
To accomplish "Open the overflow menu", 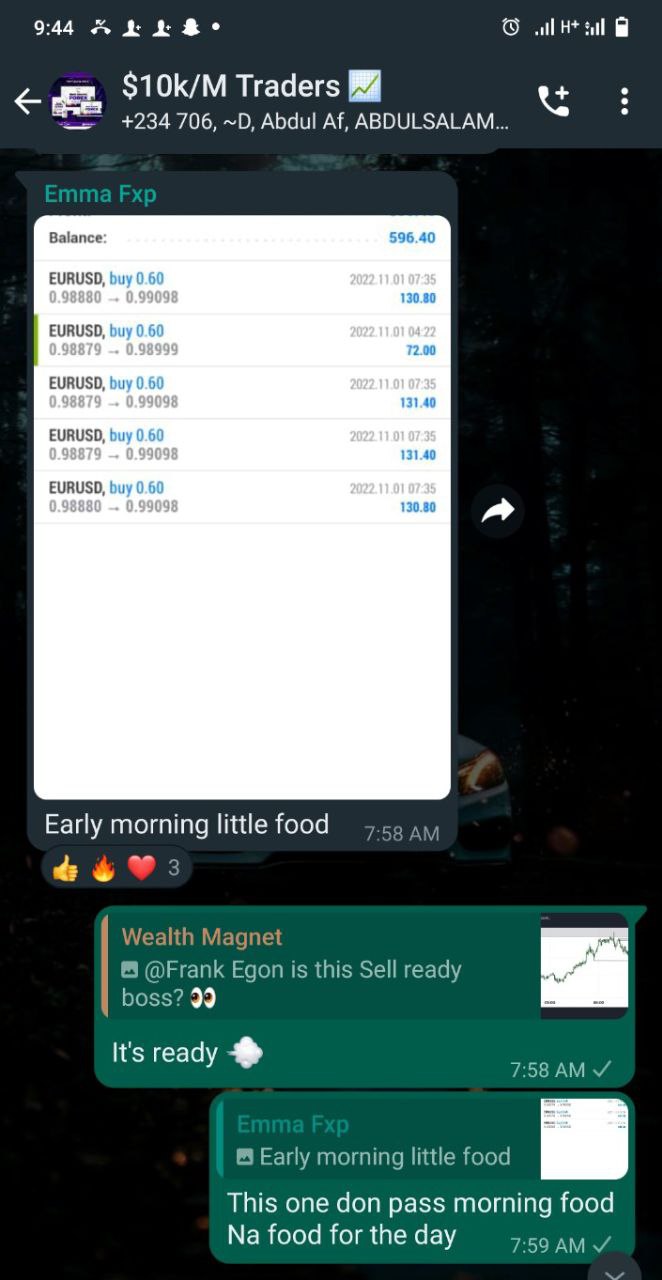I will [x=624, y=101].
